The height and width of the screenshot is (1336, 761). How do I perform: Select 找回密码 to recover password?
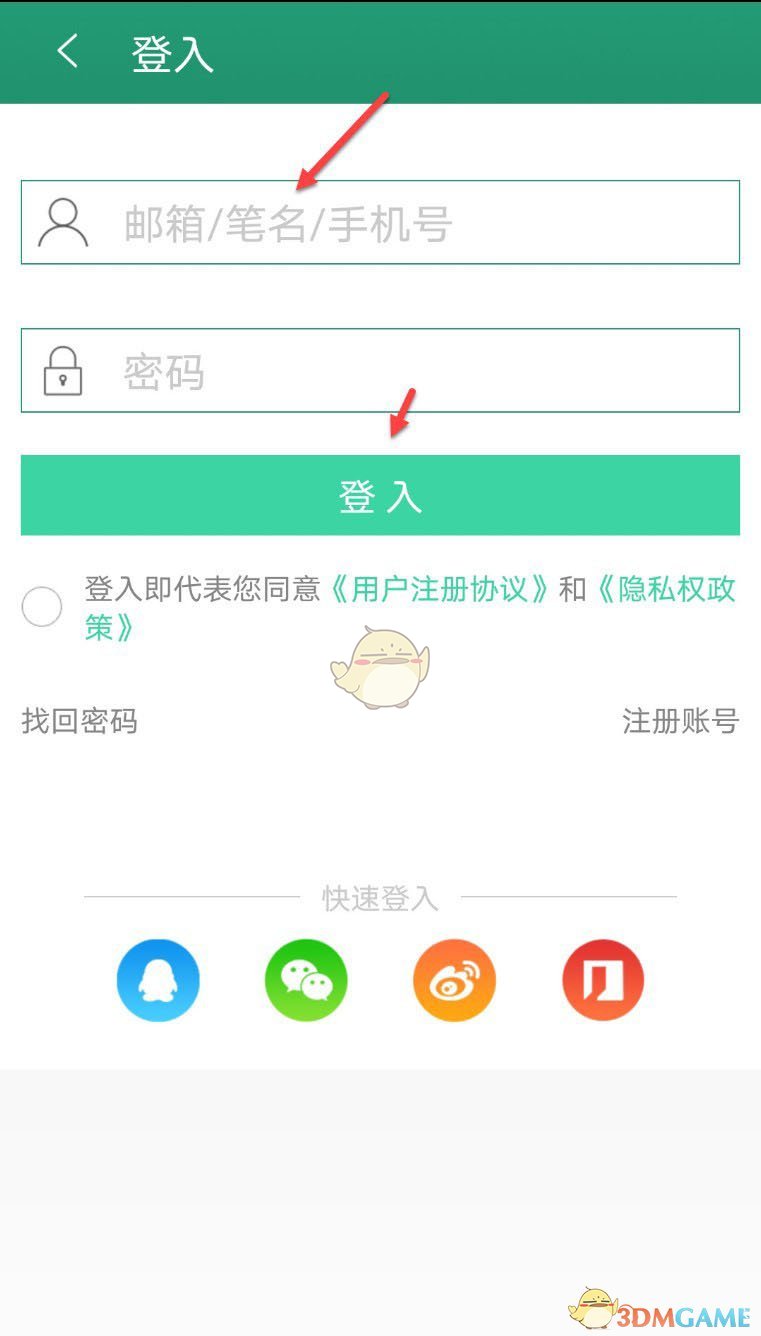(x=79, y=721)
